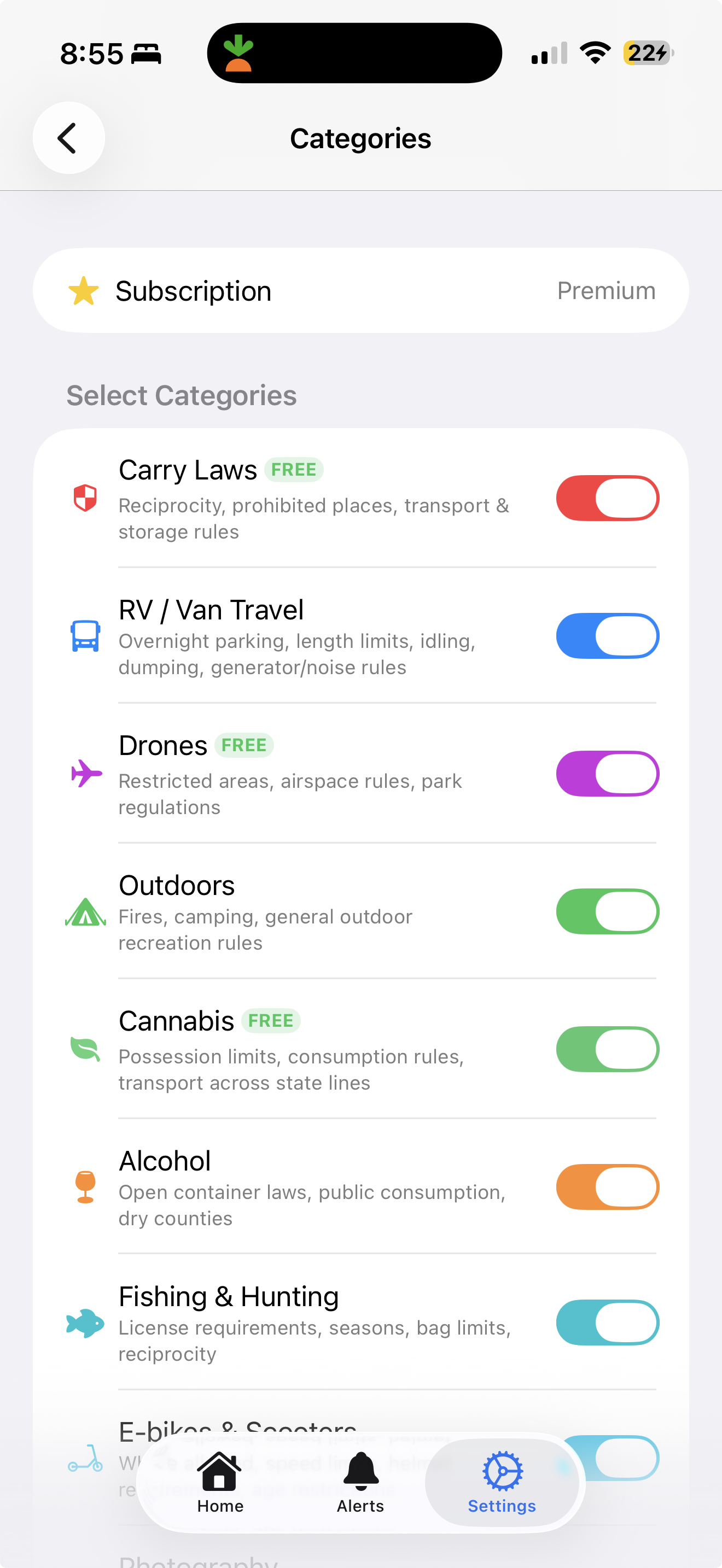This screenshot has width=722, height=1568.
Task: Disable the Alcohol category toggle
Action: click(607, 1186)
